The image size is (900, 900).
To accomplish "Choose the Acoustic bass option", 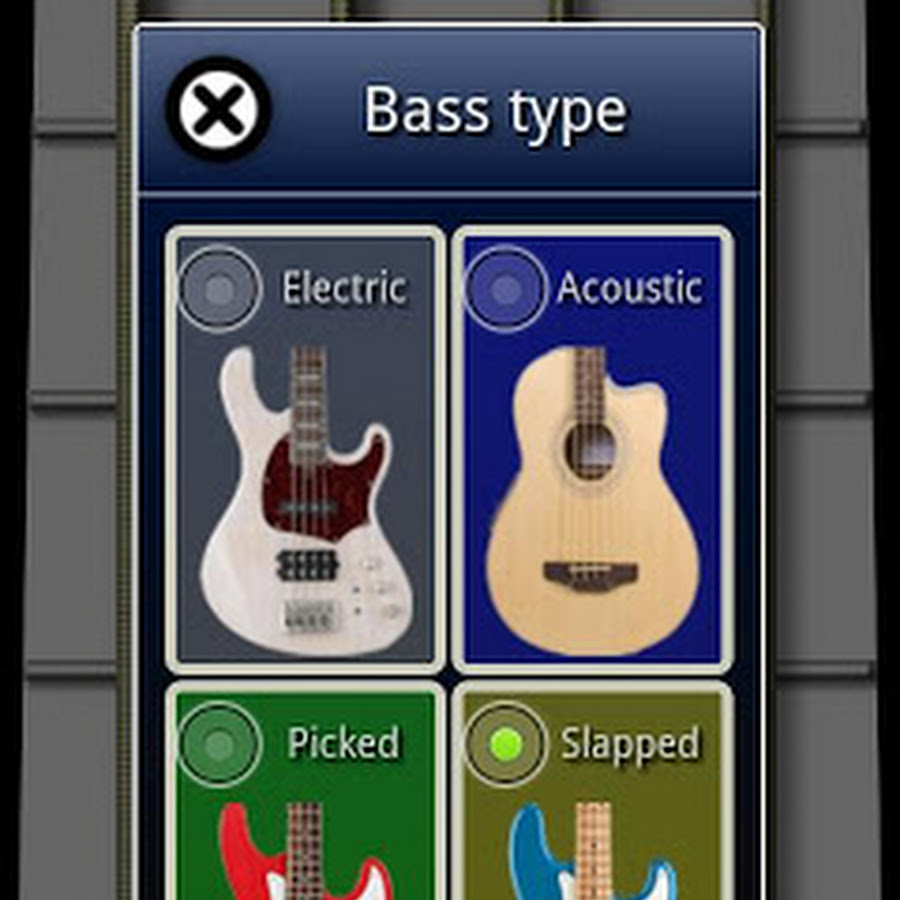I will tap(506, 289).
